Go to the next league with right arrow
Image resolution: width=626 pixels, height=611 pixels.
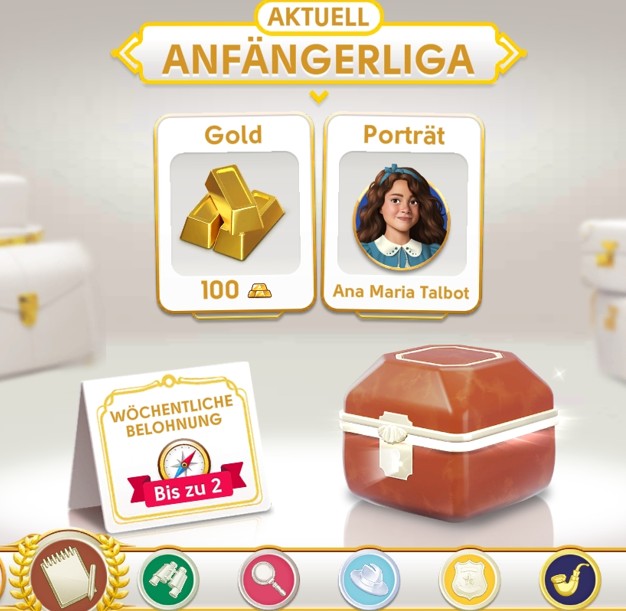pos(510,57)
